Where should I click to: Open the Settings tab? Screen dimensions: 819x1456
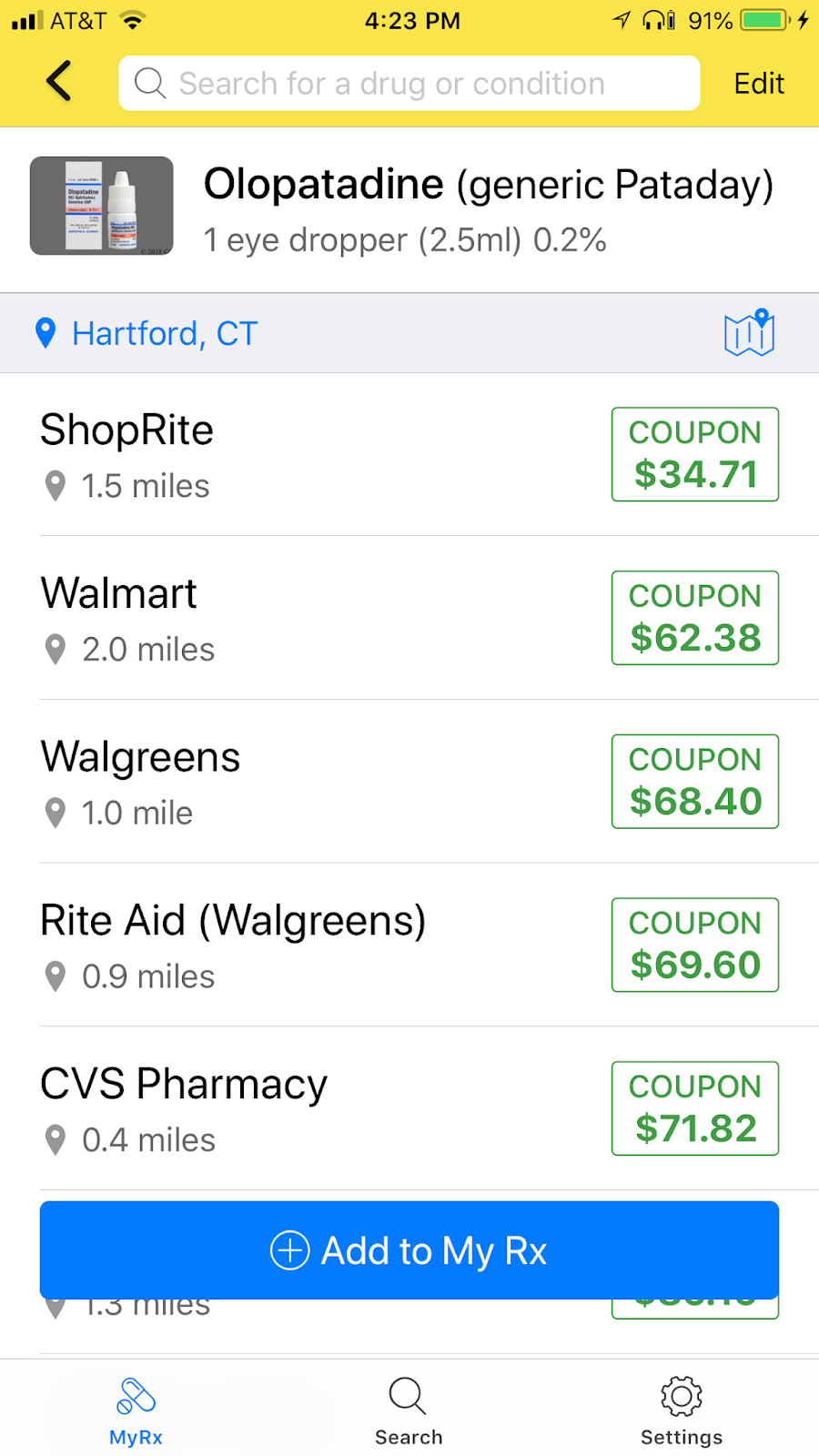[x=681, y=1410]
